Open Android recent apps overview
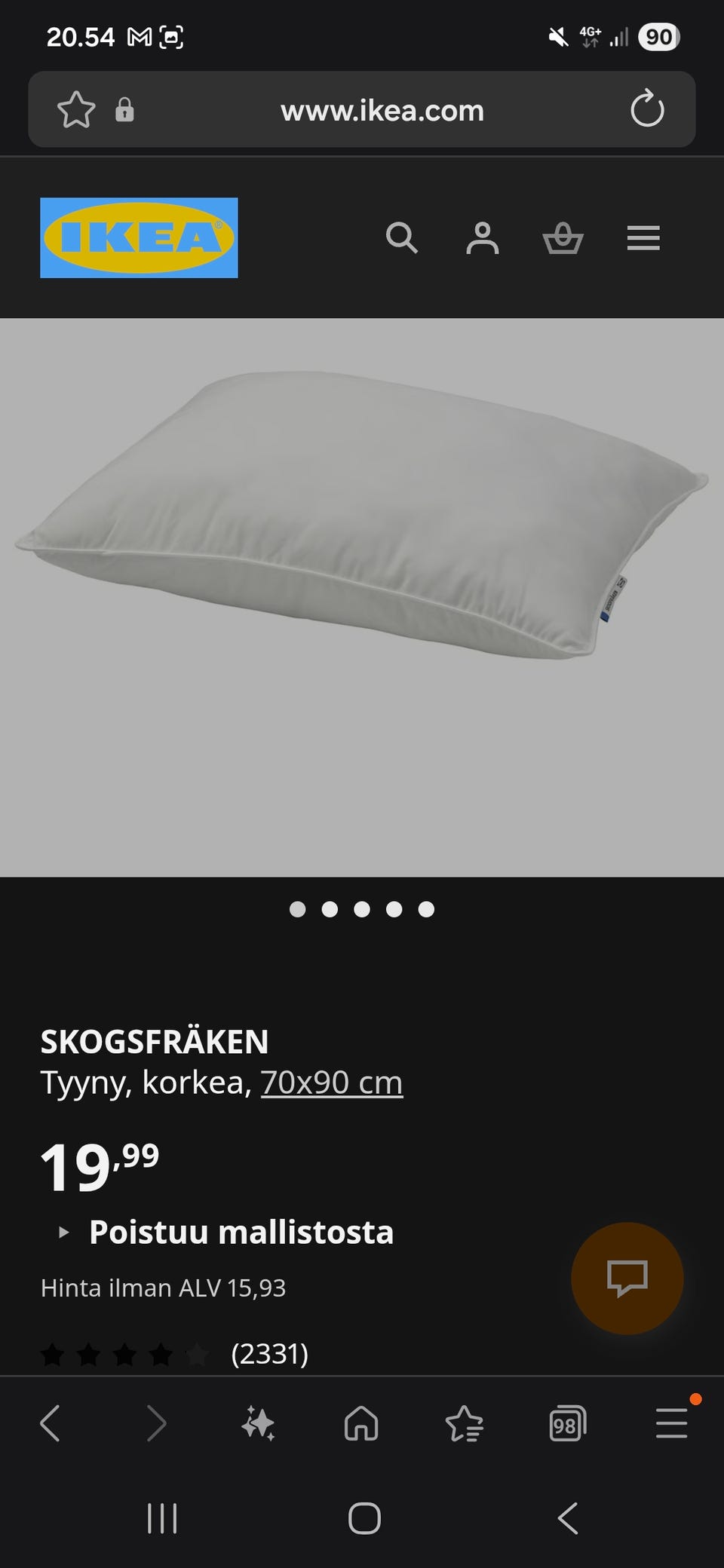This screenshot has height=1568, width=724. (162, 1520)
